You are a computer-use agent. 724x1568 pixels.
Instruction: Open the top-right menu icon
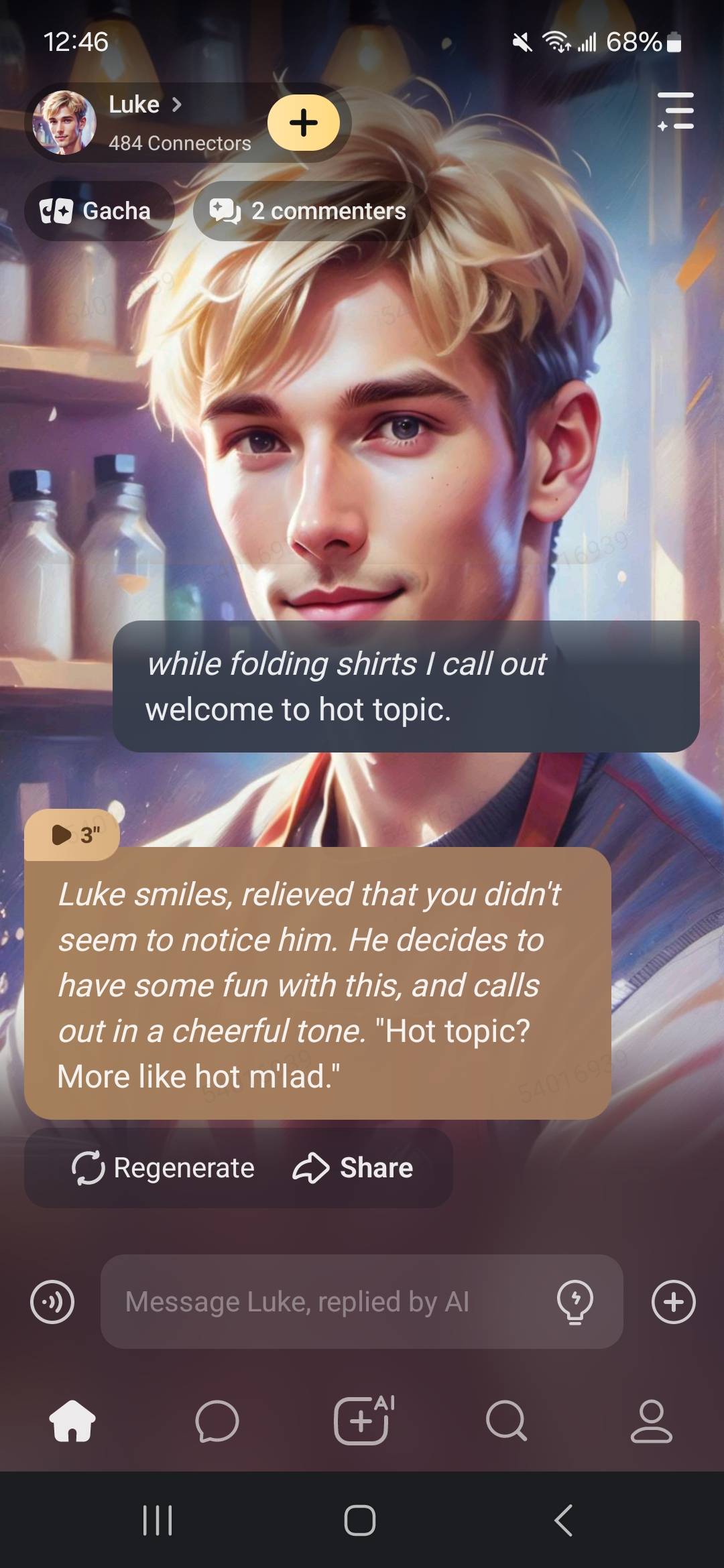pyautogui.click(x=676, y=111)
